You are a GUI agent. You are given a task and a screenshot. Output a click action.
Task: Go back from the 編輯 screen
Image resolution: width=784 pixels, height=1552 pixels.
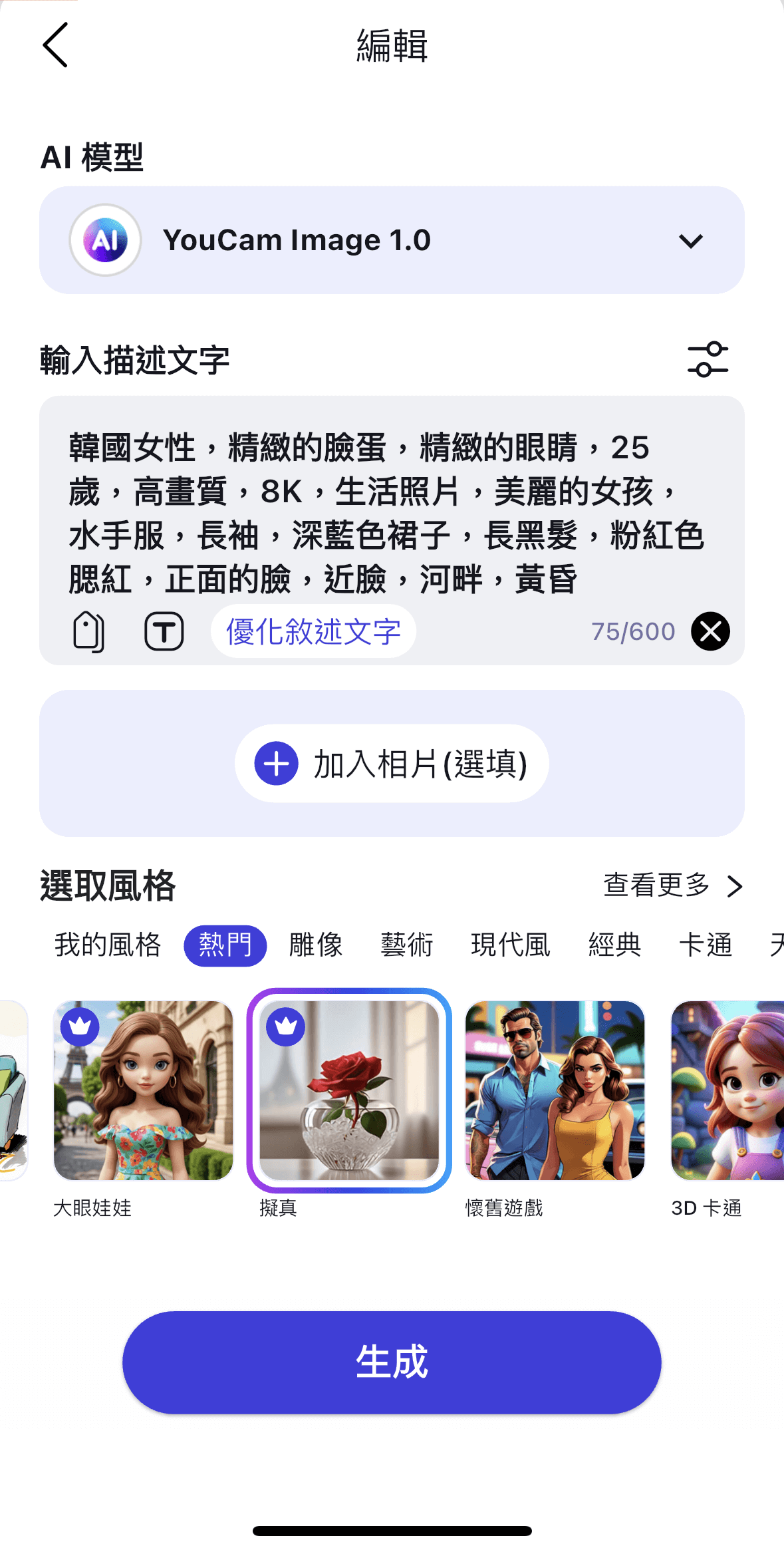coord(55,45)
